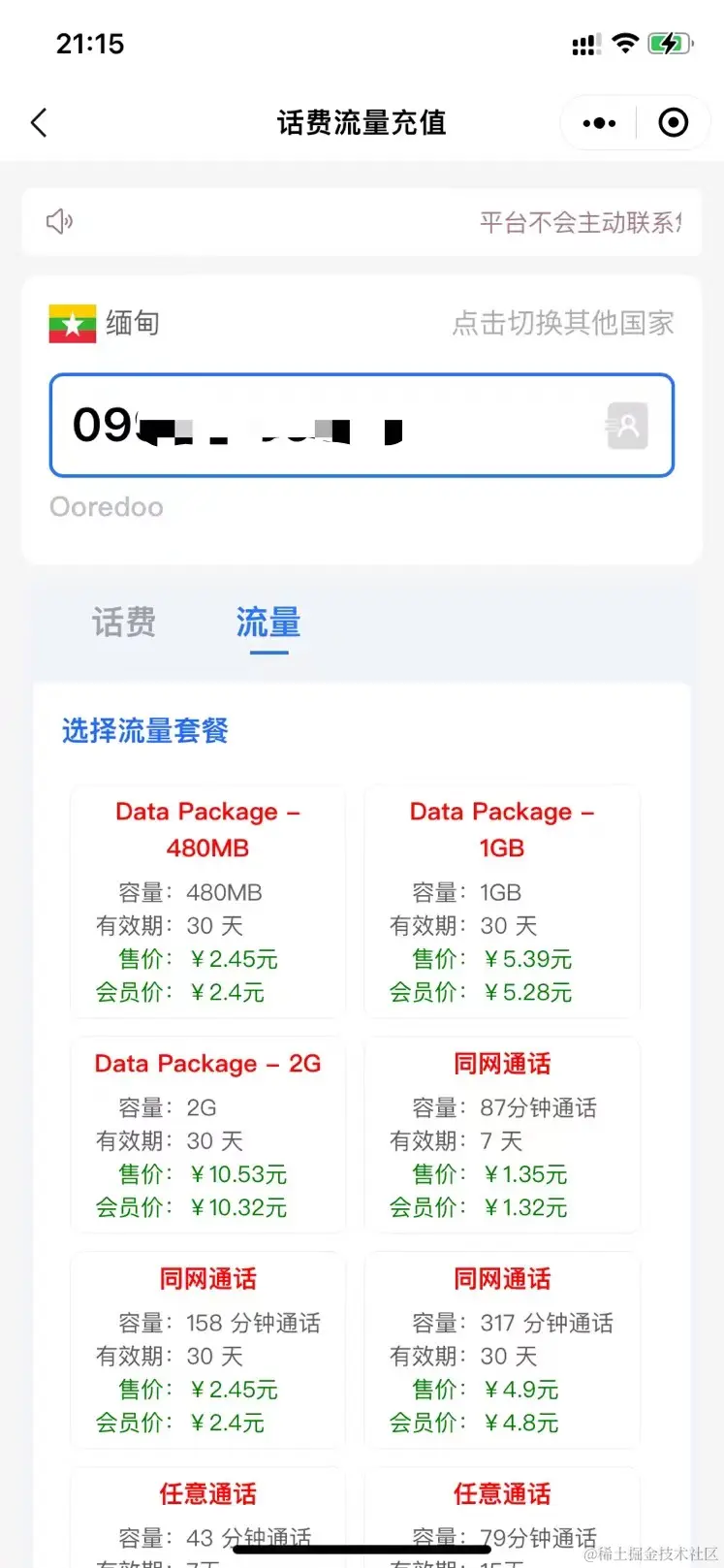Screen dimensions: 724x1568
Task: Pick 同网通话 158 分钟通话 package
Action: [207, 1350]
